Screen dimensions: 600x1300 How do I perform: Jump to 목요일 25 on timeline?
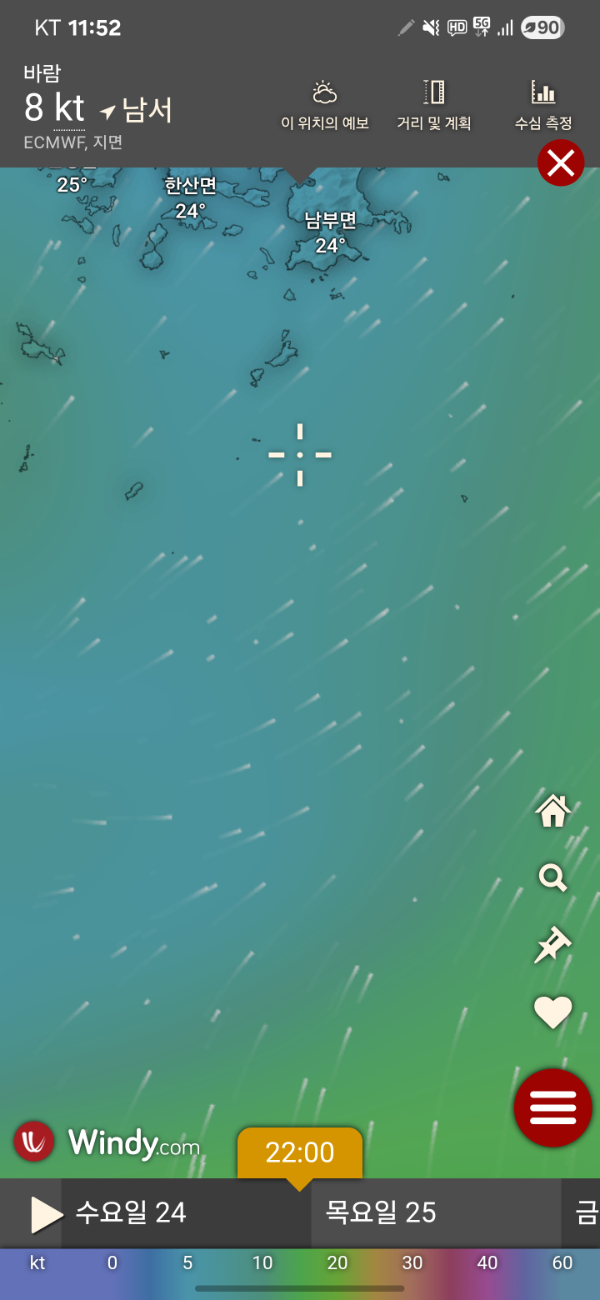pos(381,1213)
